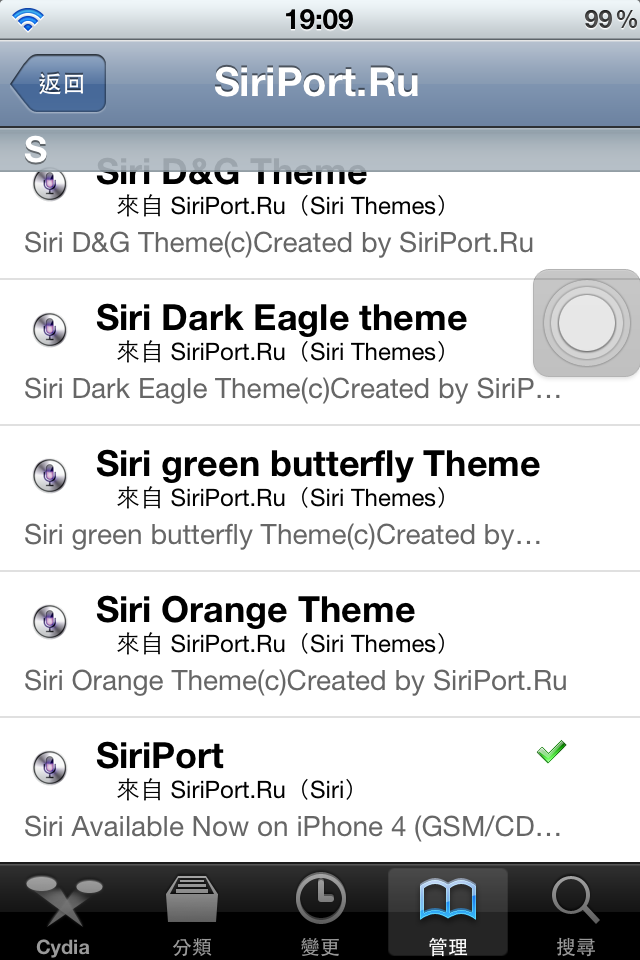The width and height of the screenshot is (640, 960).
Task: Select the 管理 manage tab
Action: (x=447, y=913)
